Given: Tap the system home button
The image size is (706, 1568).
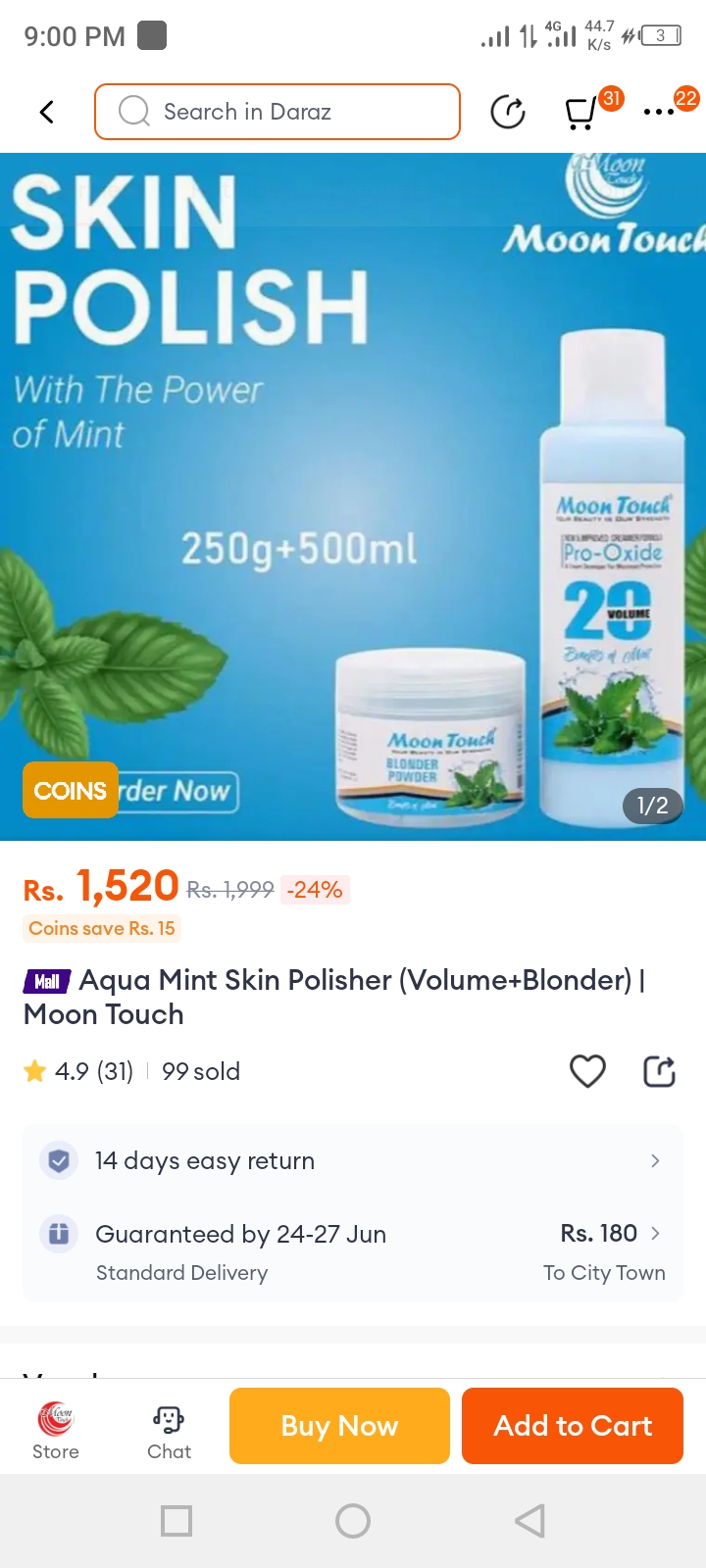Looking at the screenshot, I should point(353,1521).
